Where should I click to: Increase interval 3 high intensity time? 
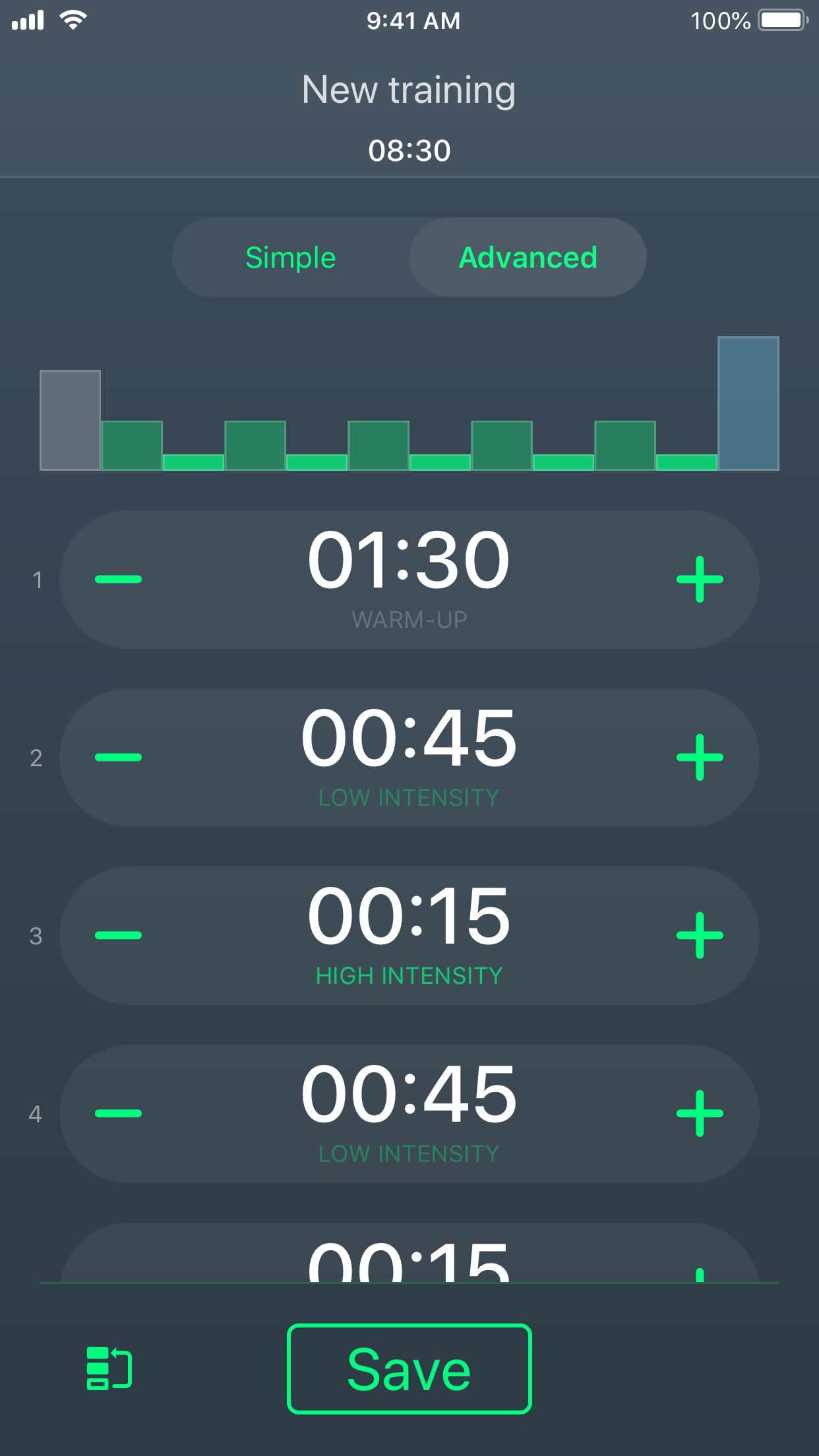tap(700, 936)
